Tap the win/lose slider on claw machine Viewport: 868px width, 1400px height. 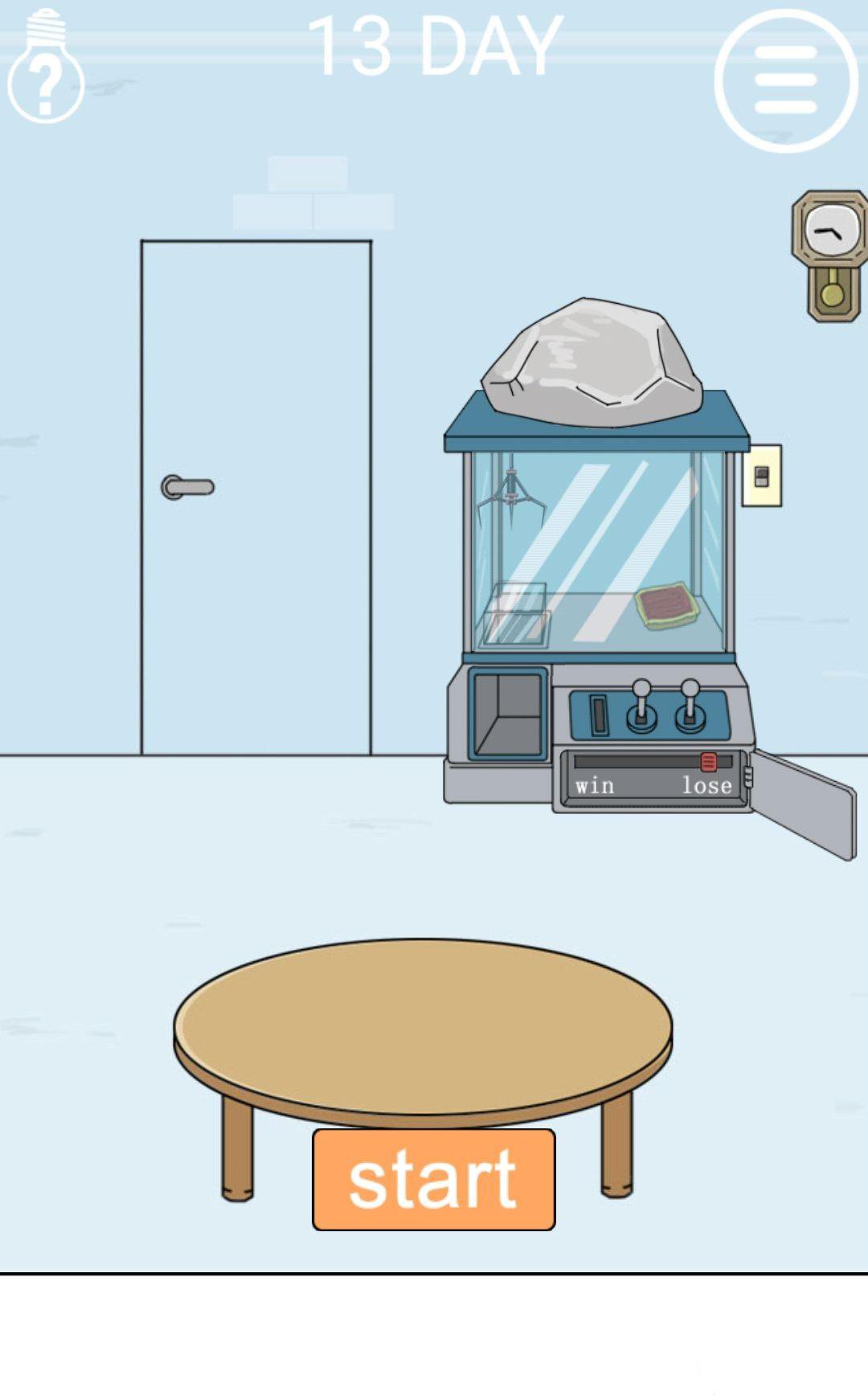708,762
